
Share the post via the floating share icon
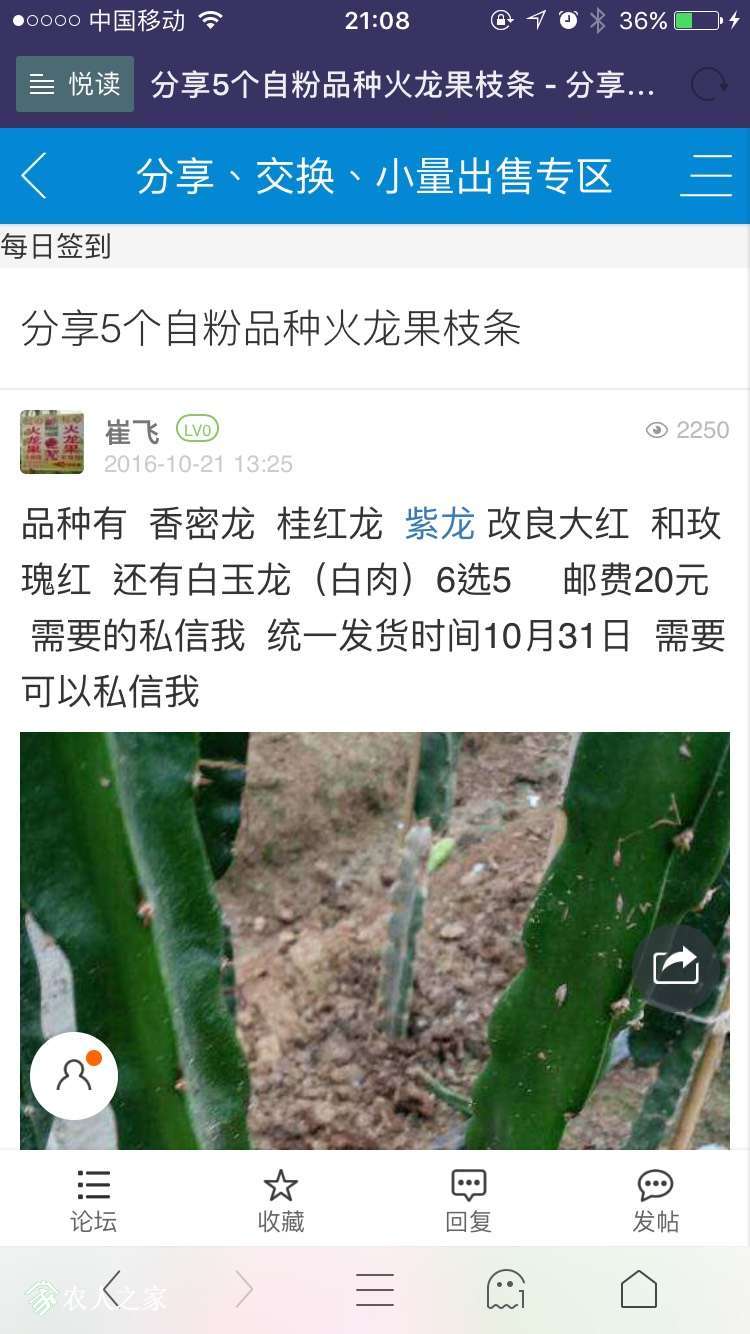coord(675,967)
